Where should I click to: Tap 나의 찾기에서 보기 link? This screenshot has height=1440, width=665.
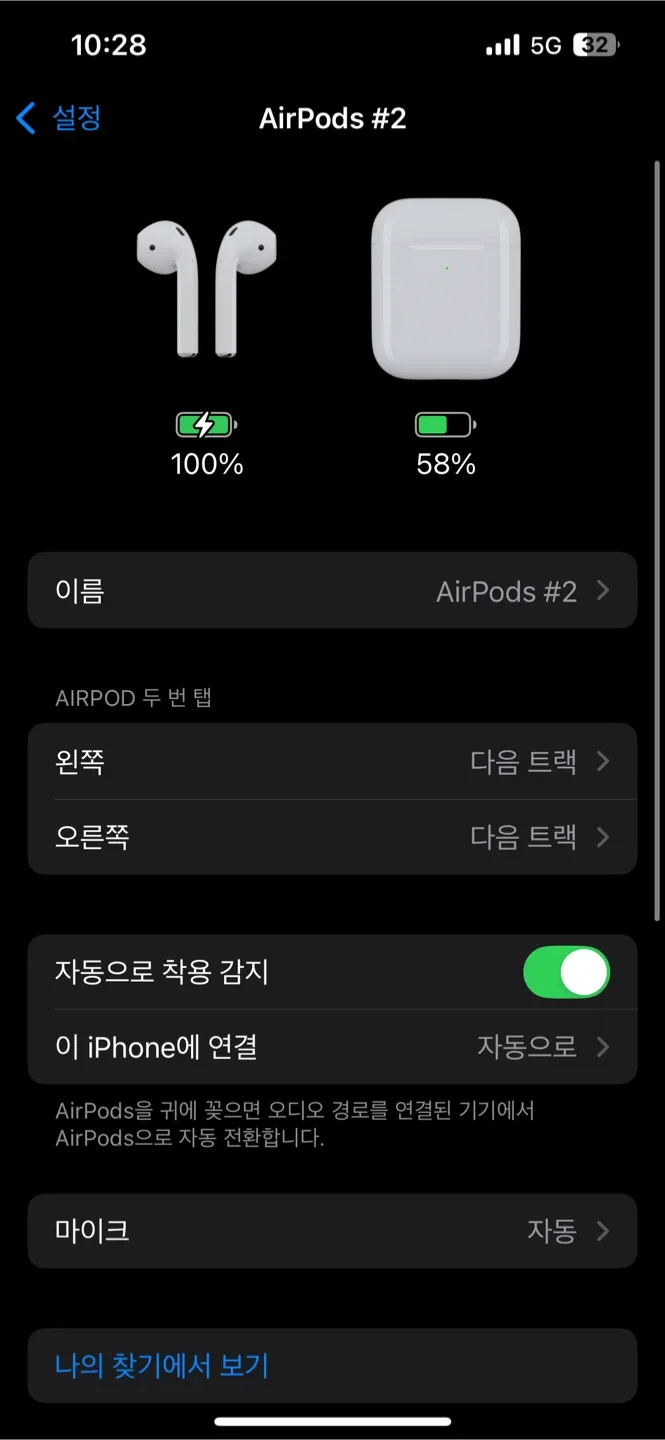162,1366
